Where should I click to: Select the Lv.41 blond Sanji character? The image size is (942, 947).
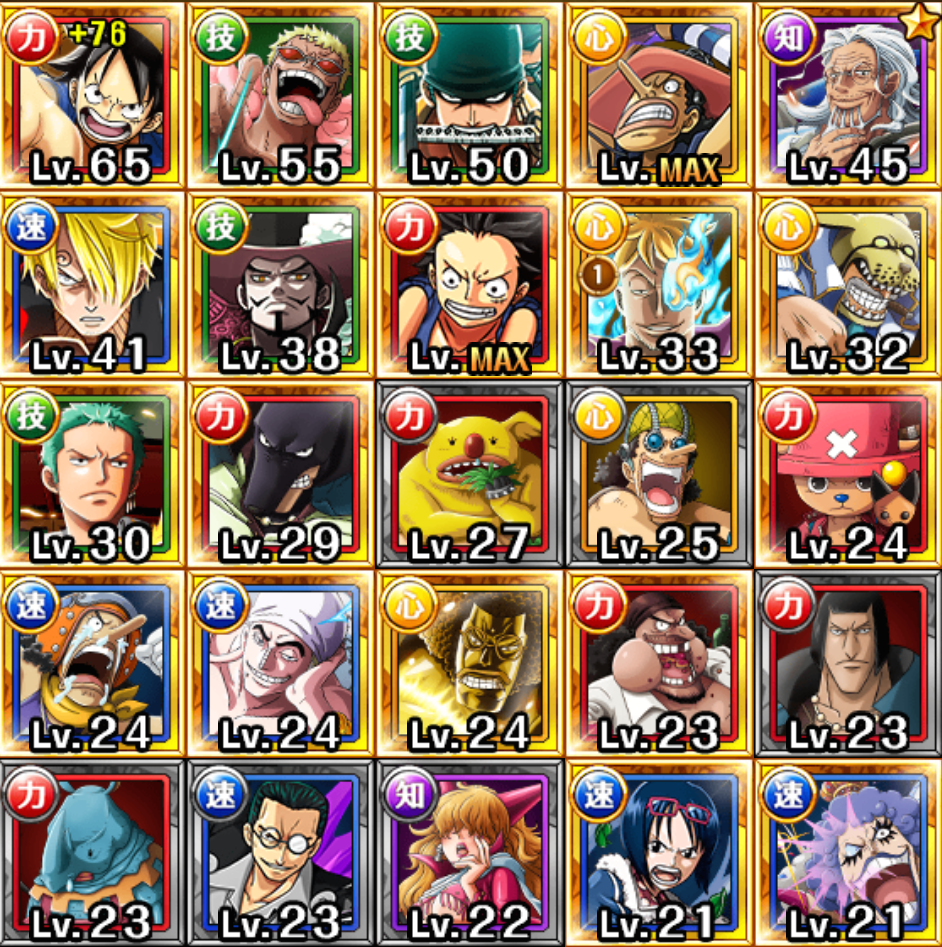(93, 285)
